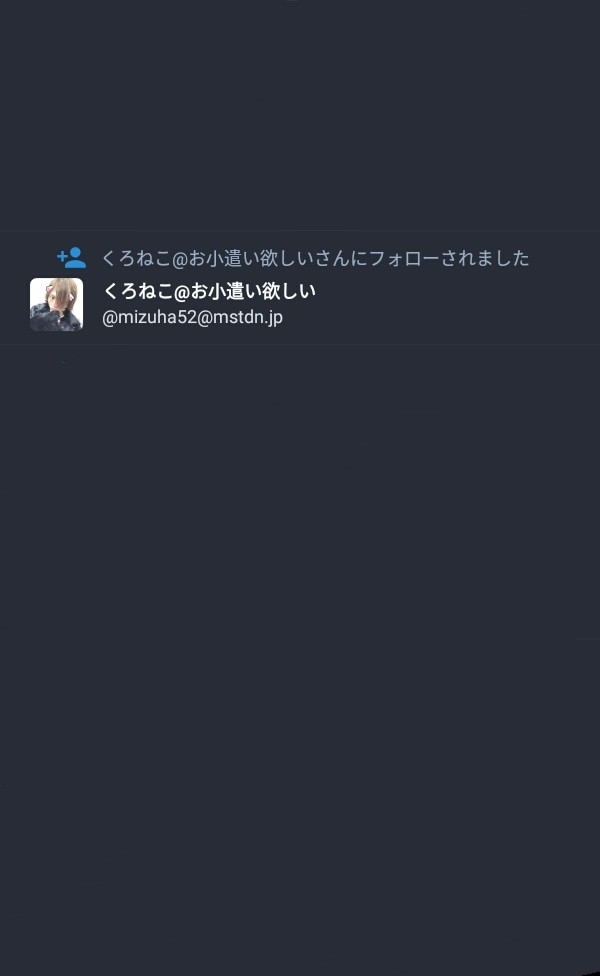Open くろねこ's profile avatar
Viewport: 600px width, 976px height.
coord(56,304)
